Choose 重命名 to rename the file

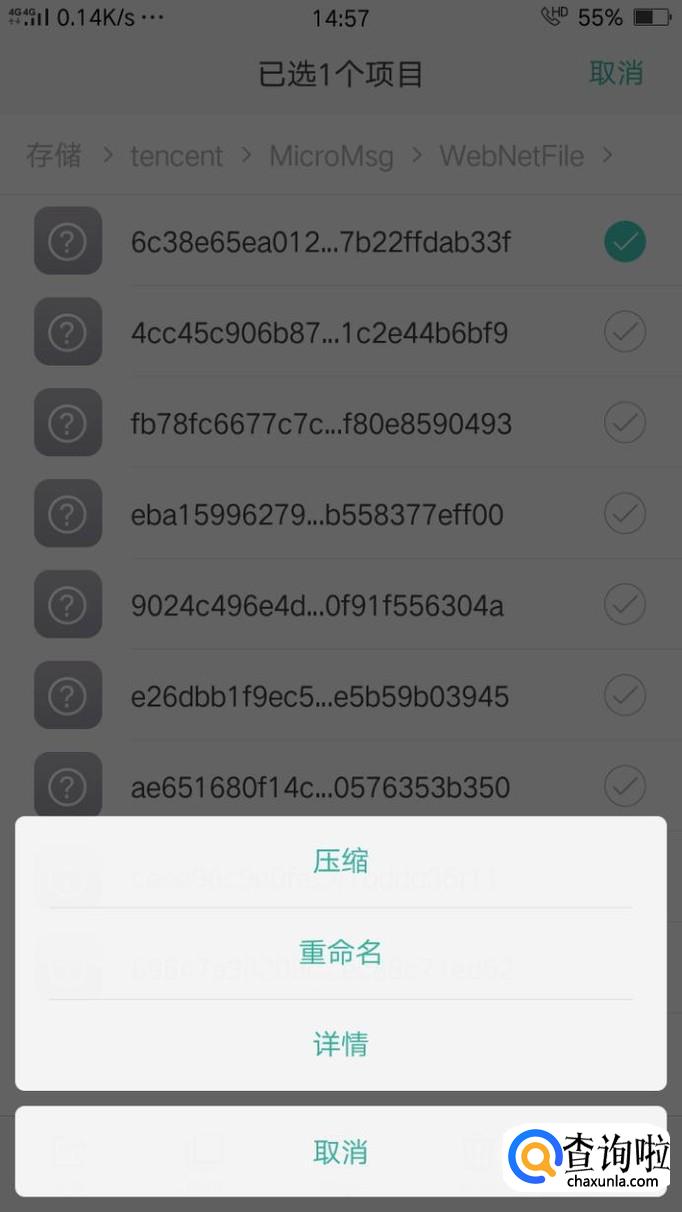click(340, 952)
